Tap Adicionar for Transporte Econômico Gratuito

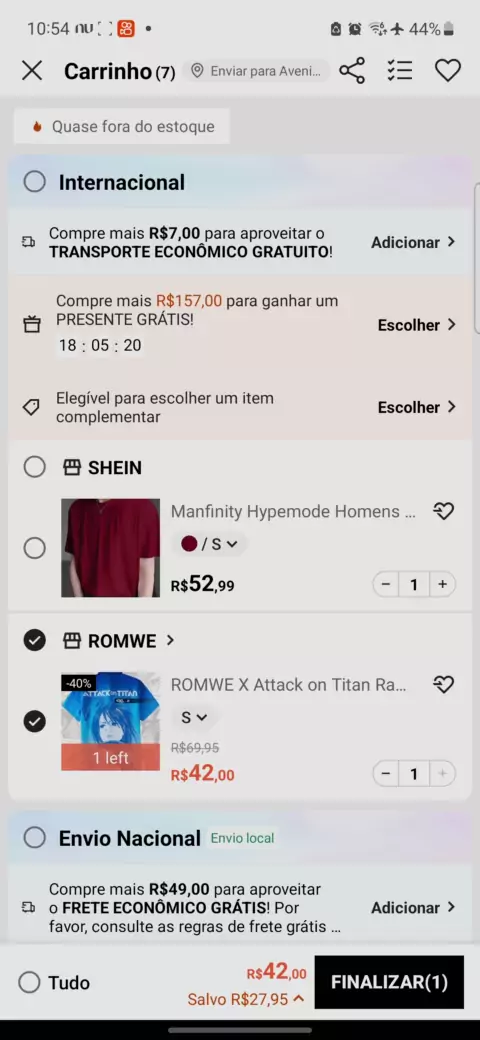[413, 242]
